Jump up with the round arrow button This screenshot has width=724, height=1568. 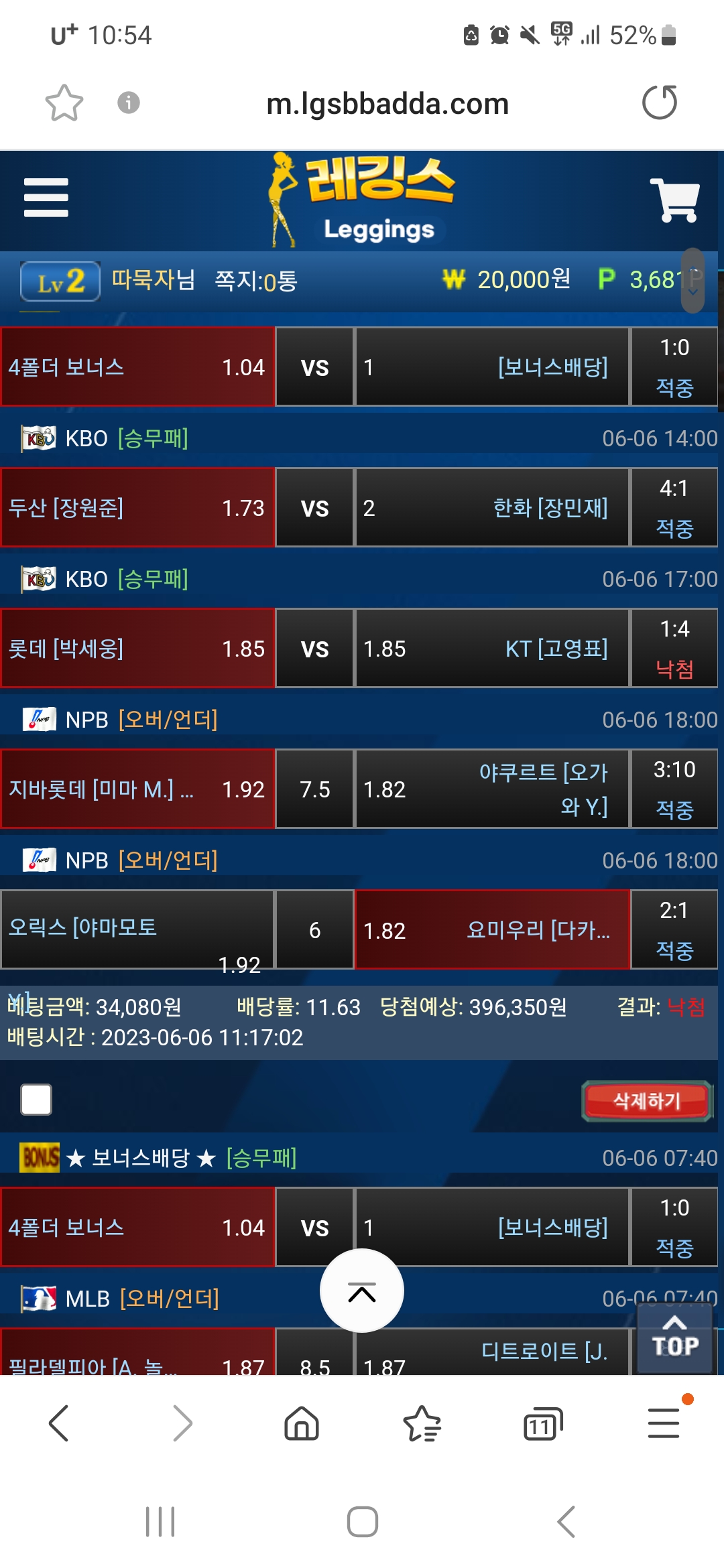[362, 1291]
